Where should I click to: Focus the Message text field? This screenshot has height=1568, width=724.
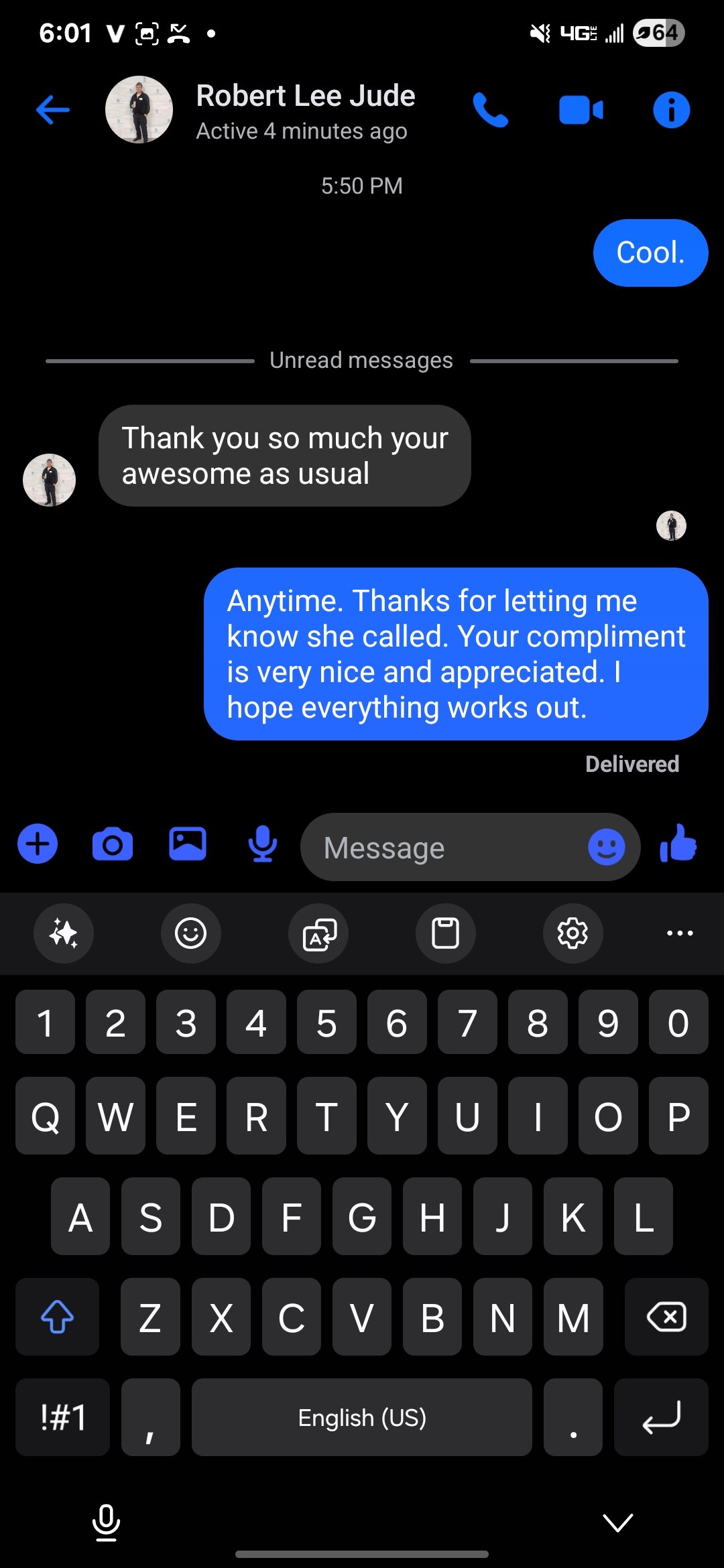click(x=442, y=848)
